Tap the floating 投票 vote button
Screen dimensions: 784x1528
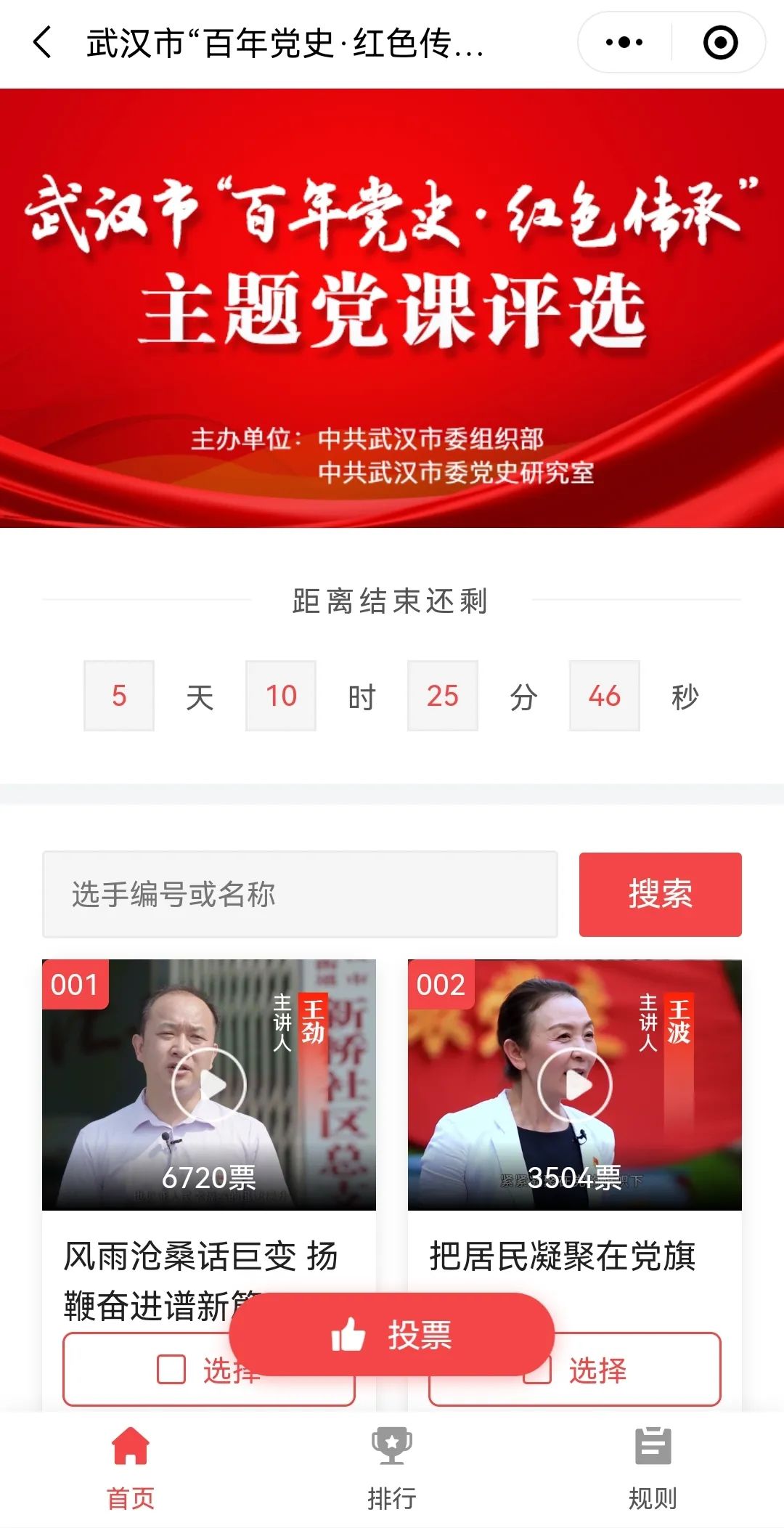click(x=392, y=1335)
